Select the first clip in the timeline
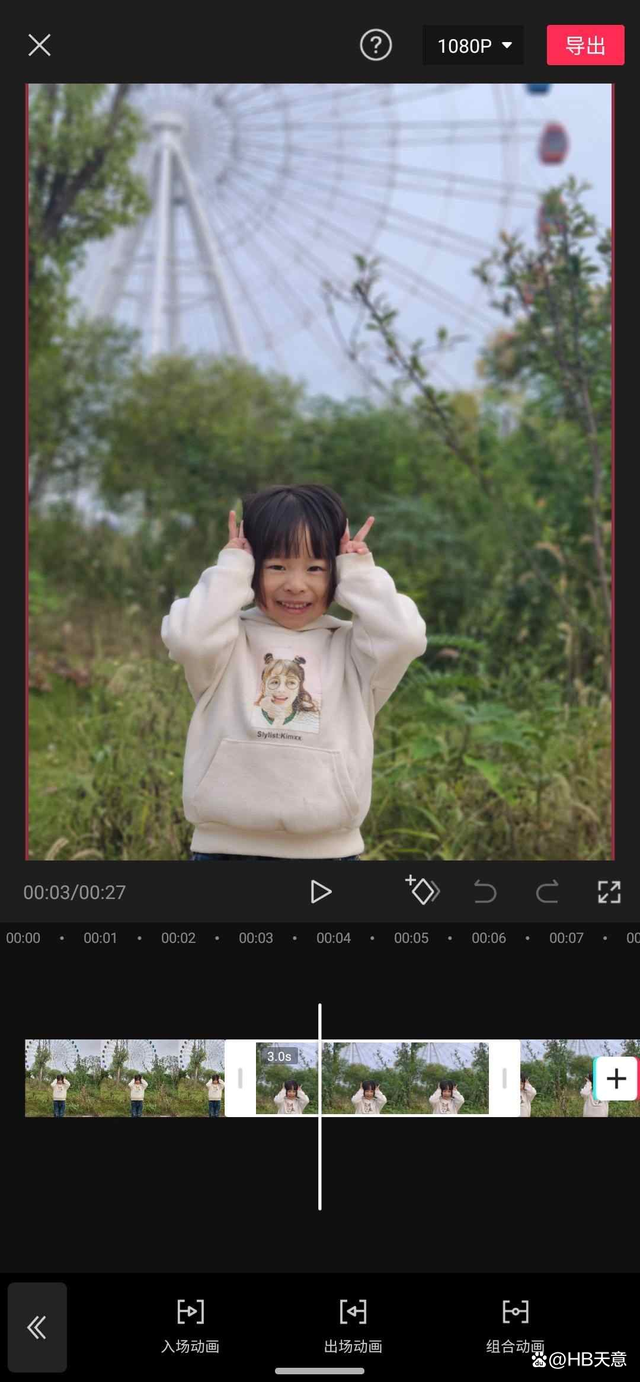 click(124, 1078)
